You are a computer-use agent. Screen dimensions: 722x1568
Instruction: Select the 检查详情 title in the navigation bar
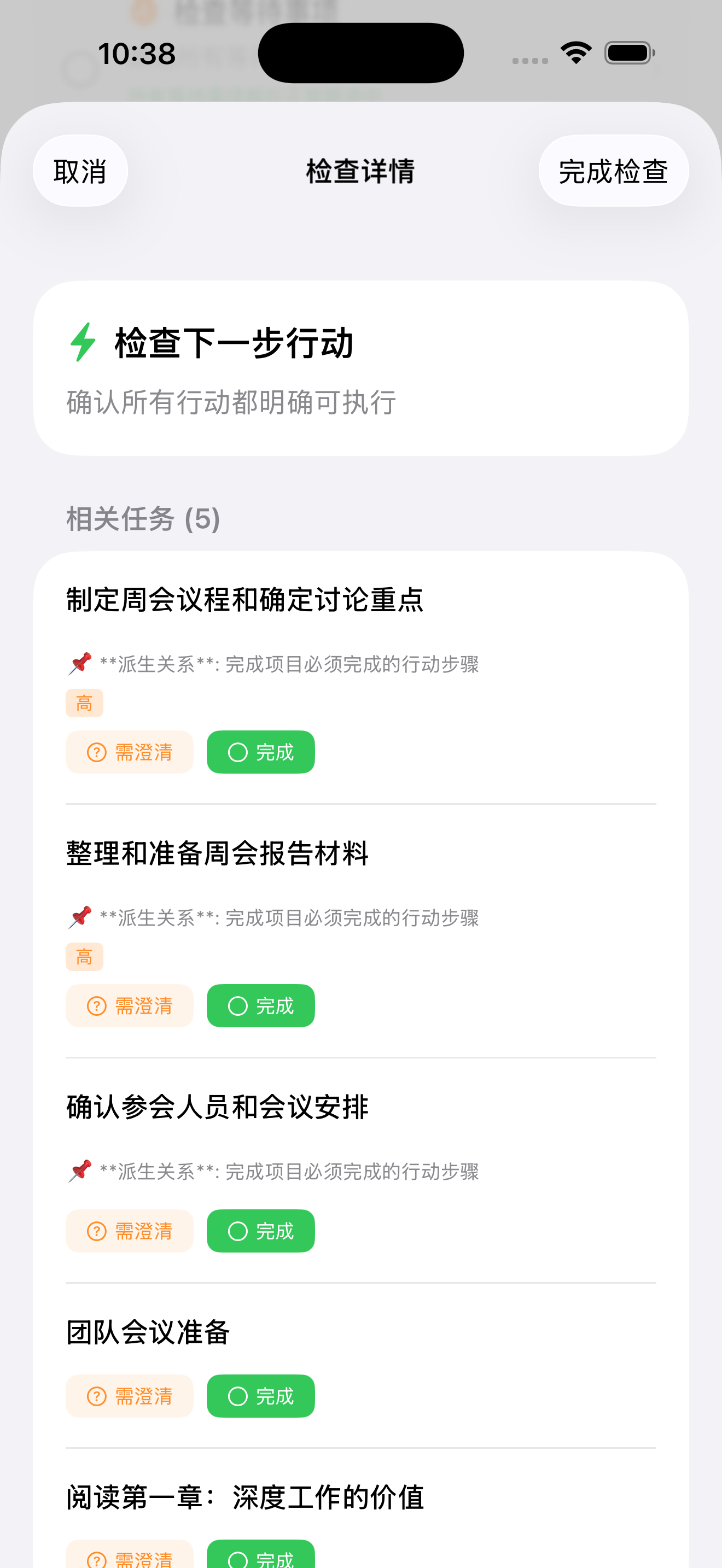click(x=360, y=171)
